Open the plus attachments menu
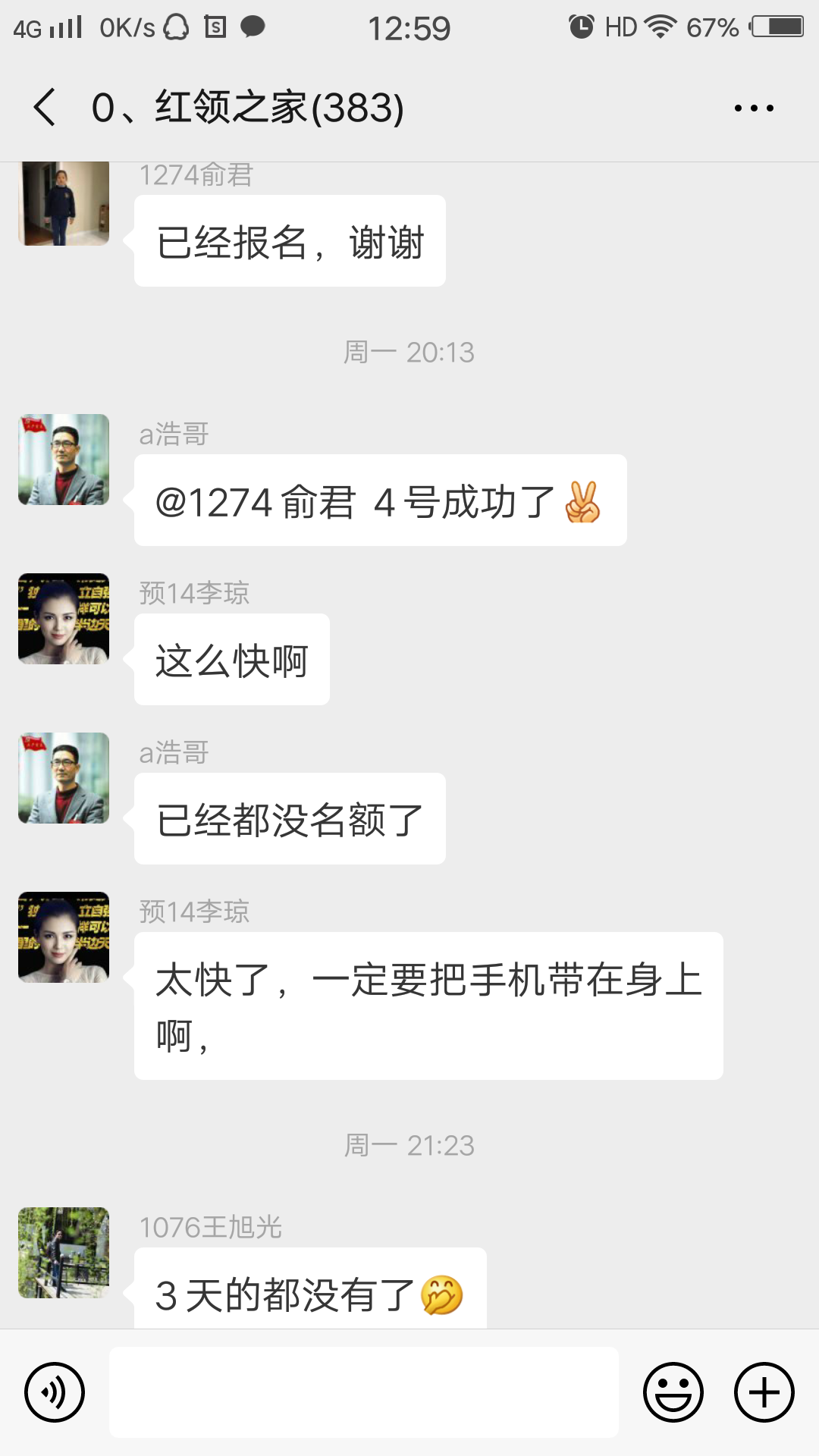Image resolution: width=819 pixels, height=1456 pixels. pyautogui.click(x=764, y=1392)
